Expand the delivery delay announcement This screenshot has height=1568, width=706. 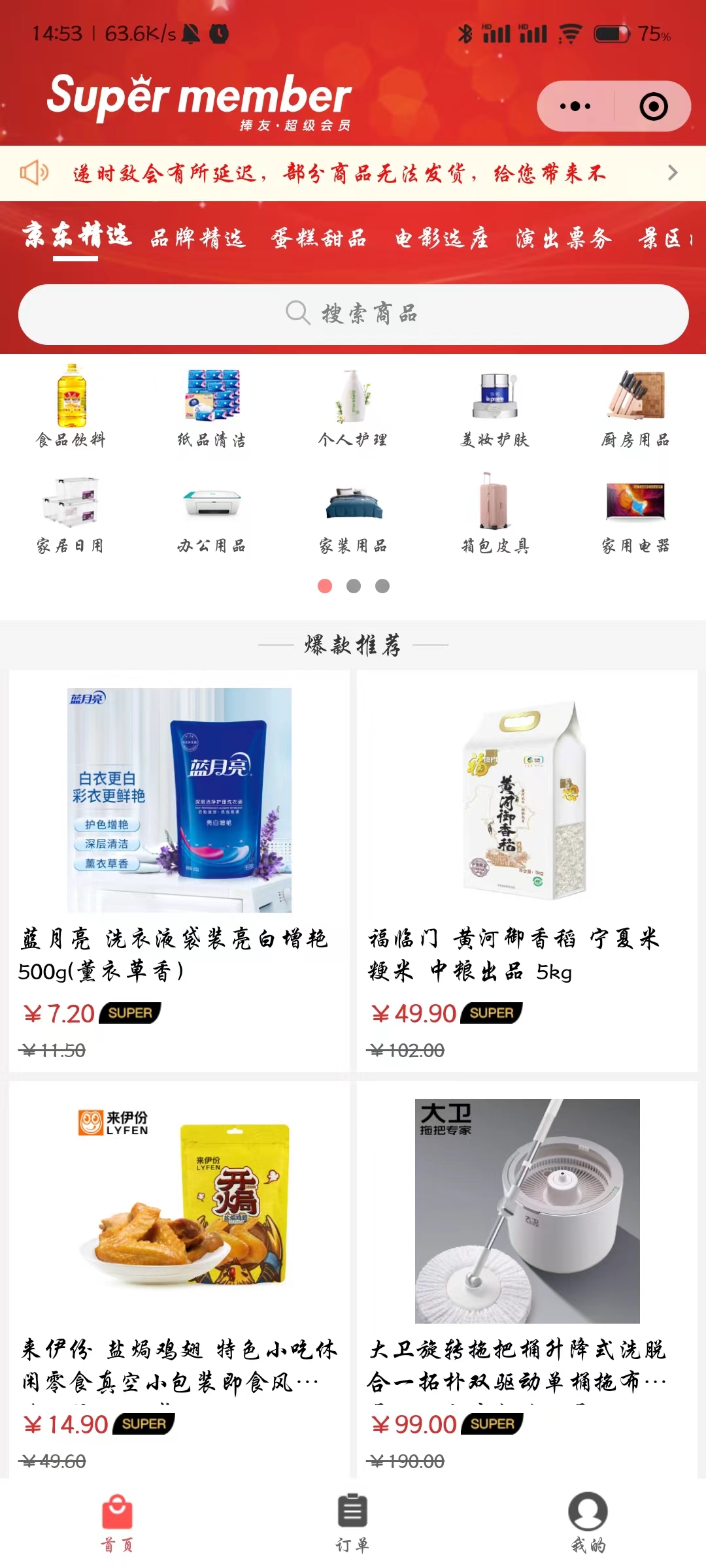click(672, 173)
